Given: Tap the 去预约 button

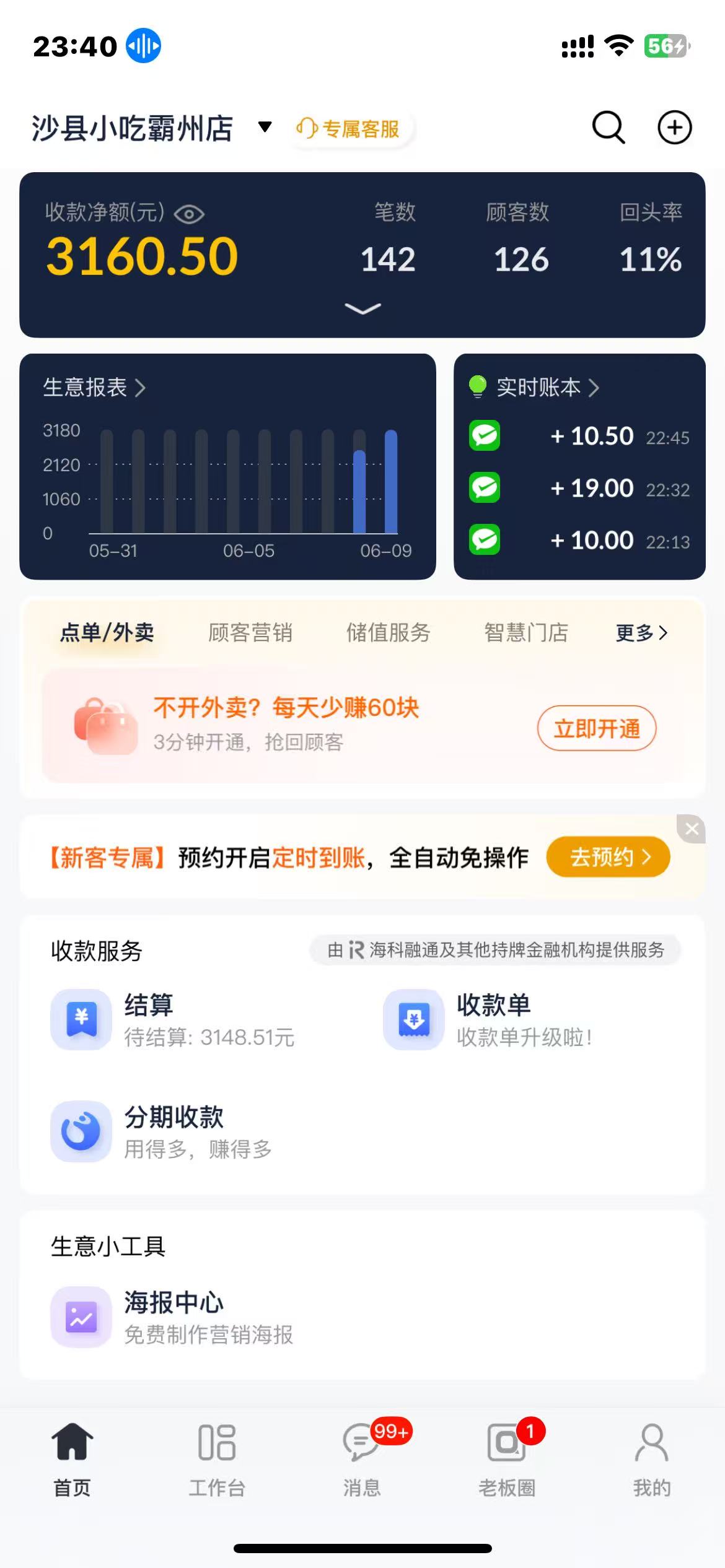Looking at the screenshot, I should (x=608, y=857).
